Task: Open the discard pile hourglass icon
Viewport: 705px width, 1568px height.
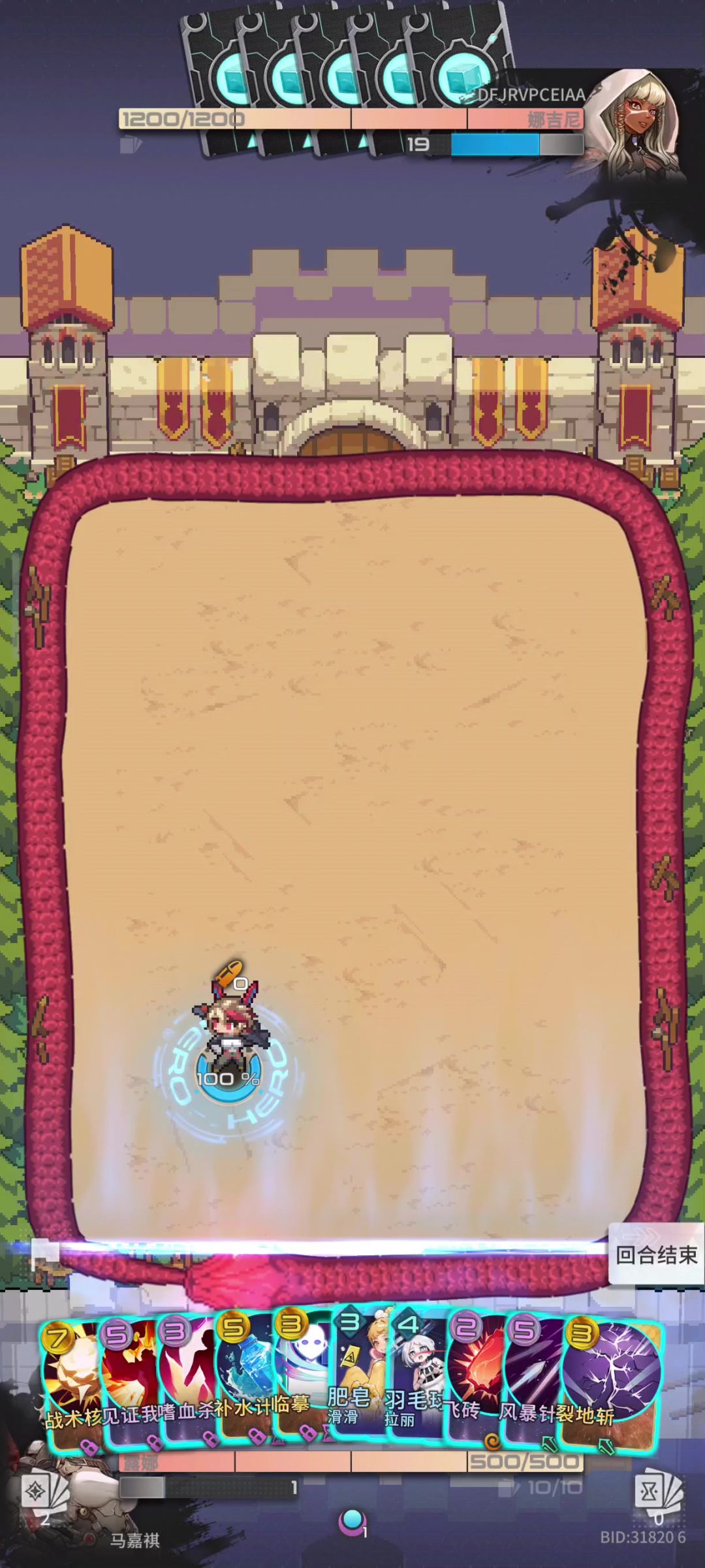Action: pos(659,1492)
